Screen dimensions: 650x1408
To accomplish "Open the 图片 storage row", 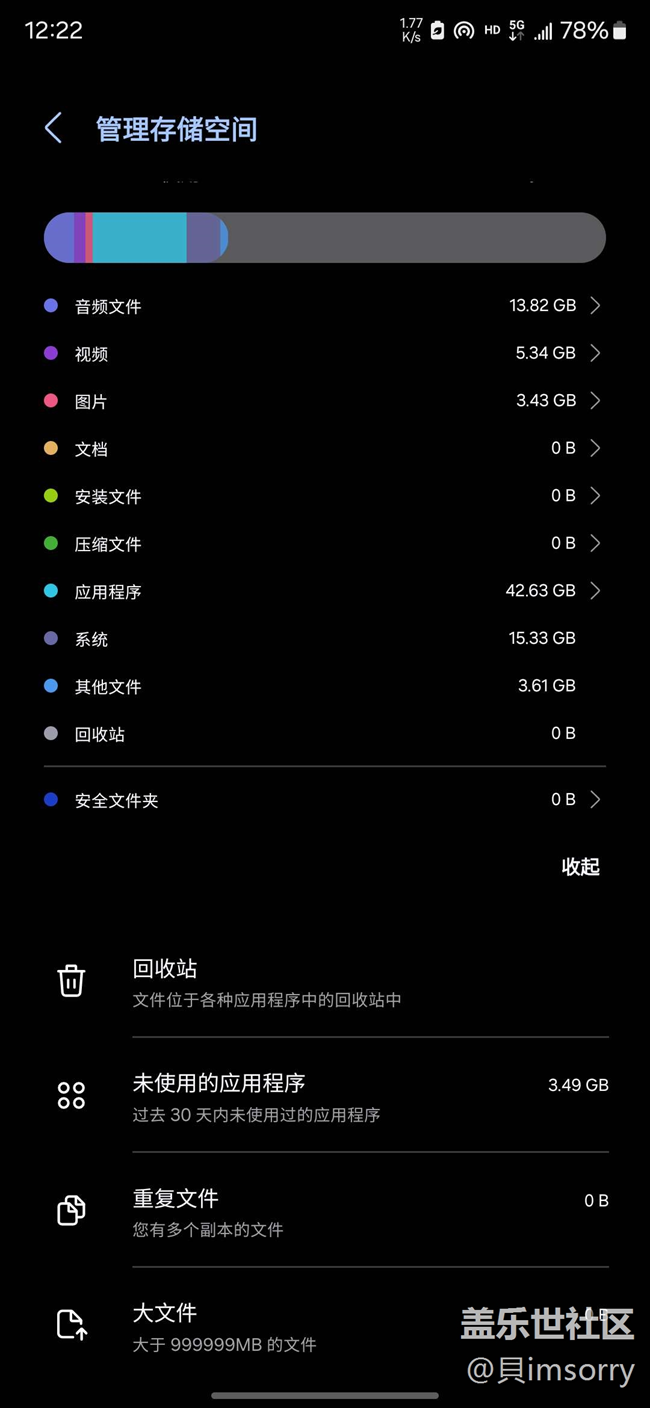I will pyautogui.click(x=325, y=401).
